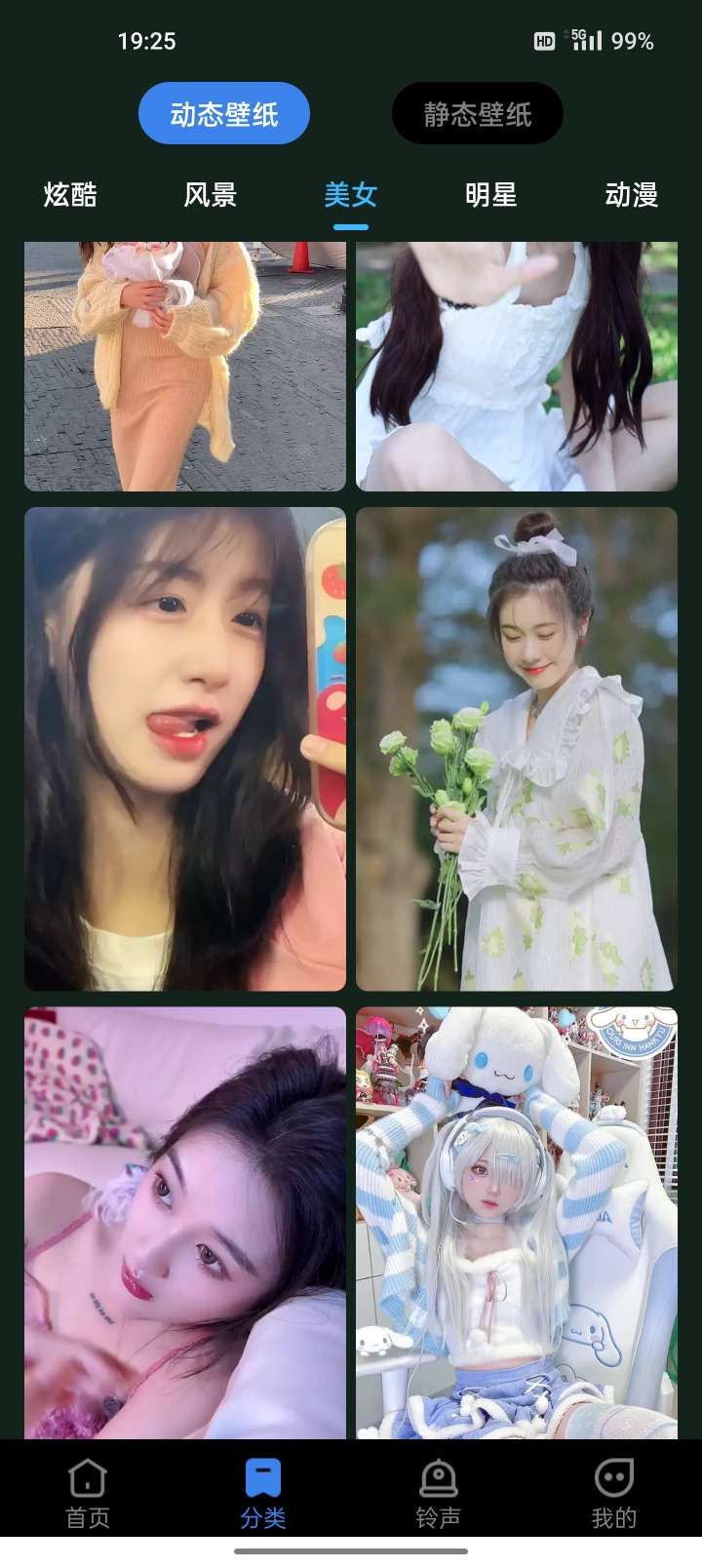This screenshot has height=1568, width=702.
Task: Select the 动态壁纸 button
Action: coord(224,114)
